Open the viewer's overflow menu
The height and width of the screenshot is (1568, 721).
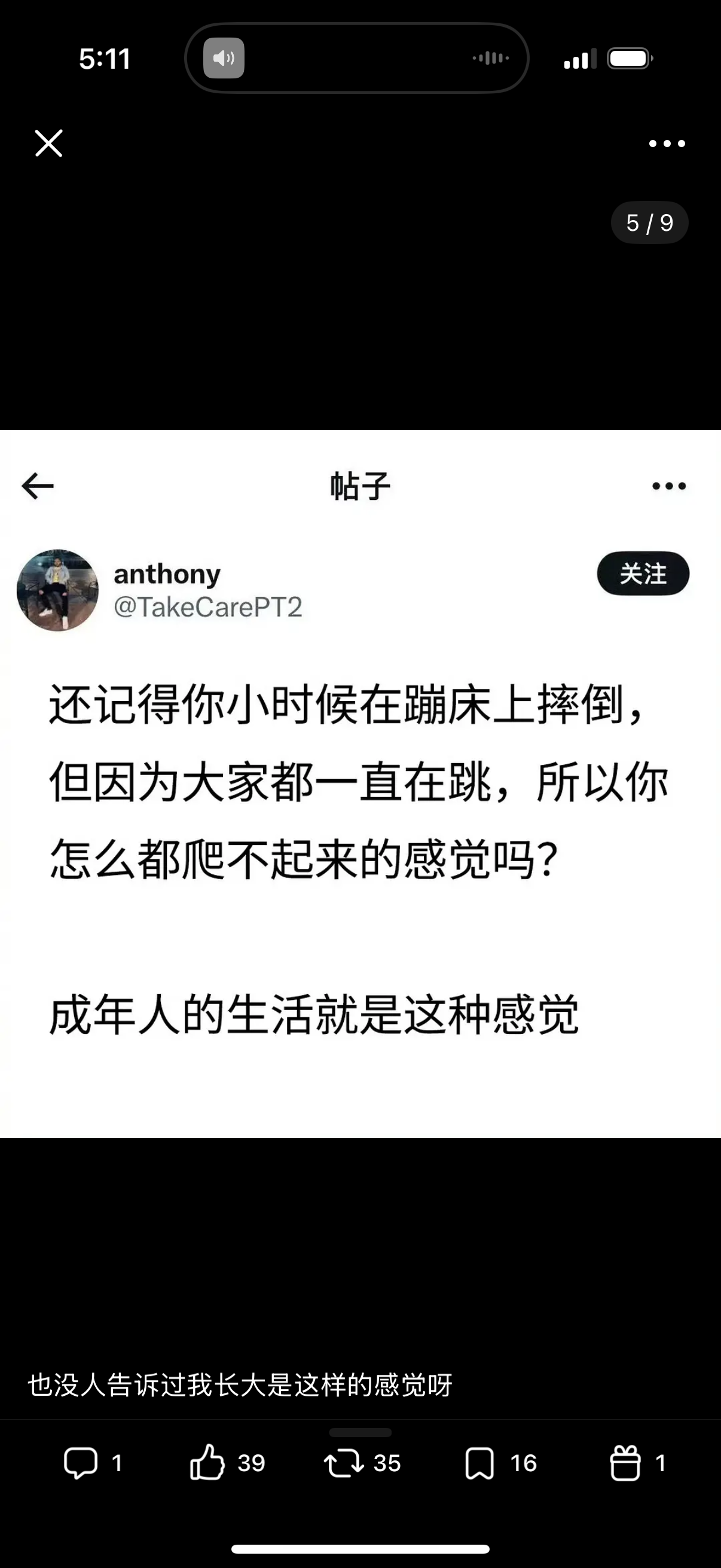pos(667,144)
